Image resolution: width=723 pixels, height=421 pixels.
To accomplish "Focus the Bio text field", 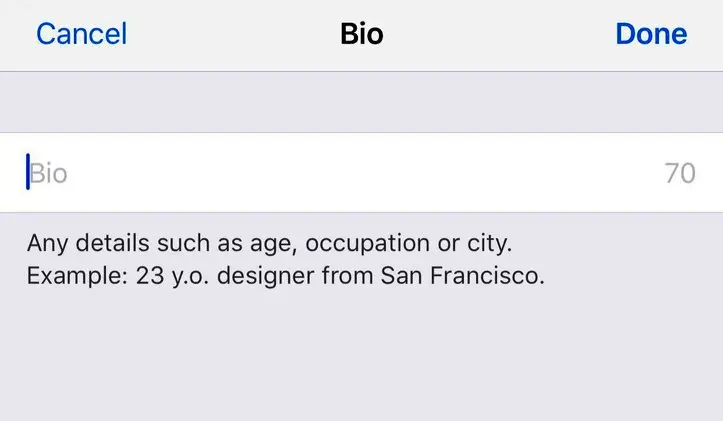I will 330,173.
